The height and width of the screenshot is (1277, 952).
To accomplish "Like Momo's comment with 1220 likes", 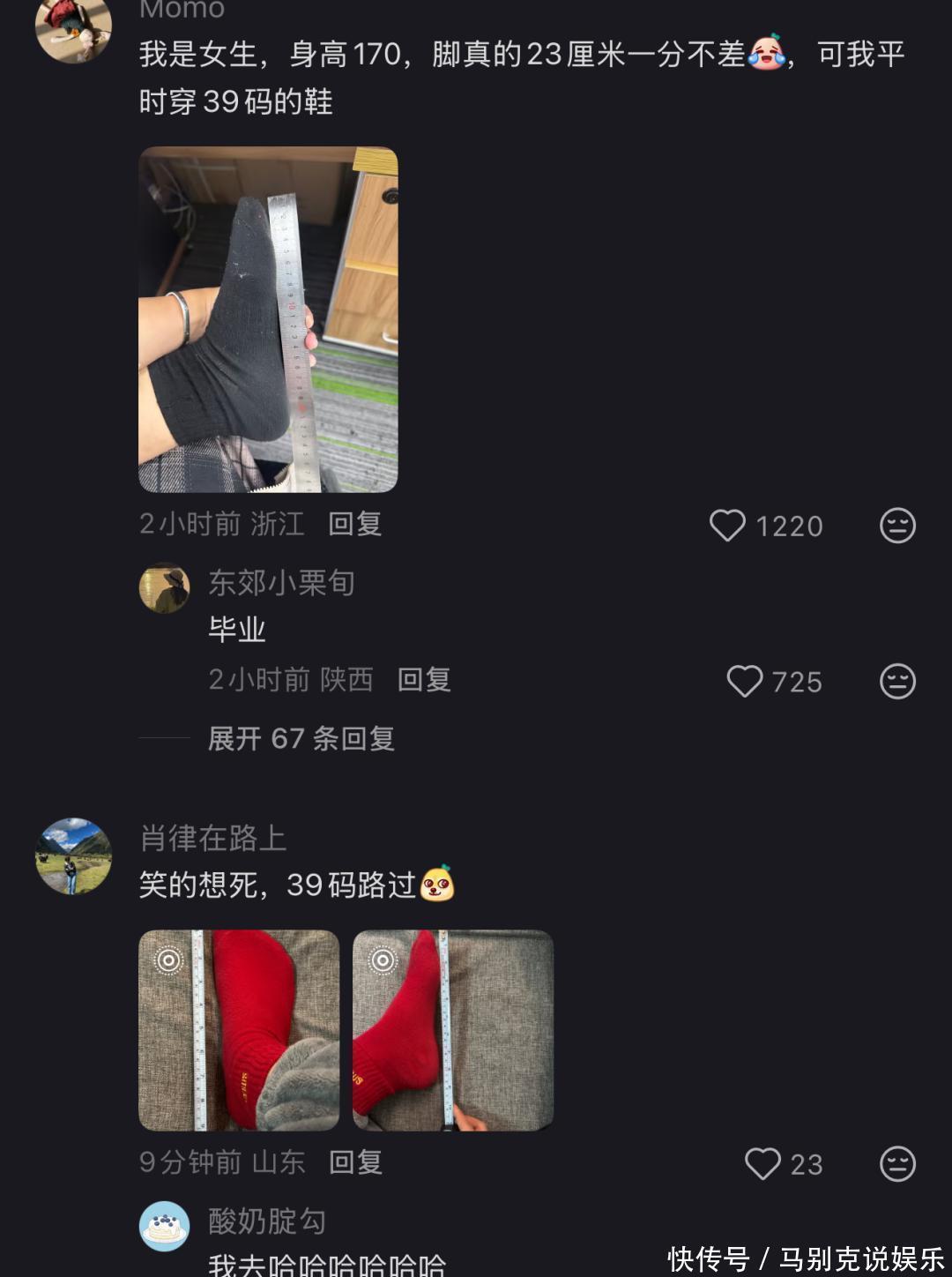I will pos(728,526).
